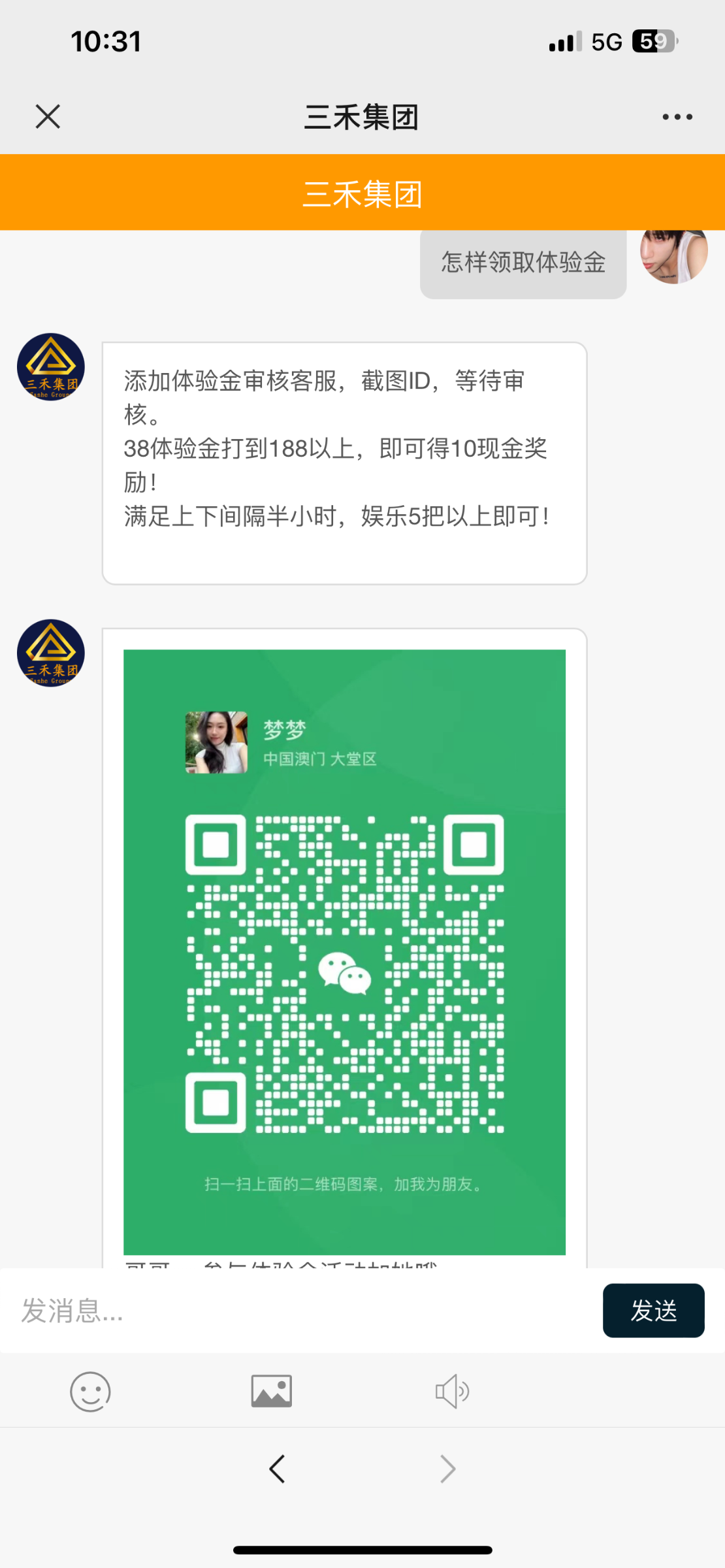
Task: Attach a picture with the image icon
Action: (x=271, y=1391)
